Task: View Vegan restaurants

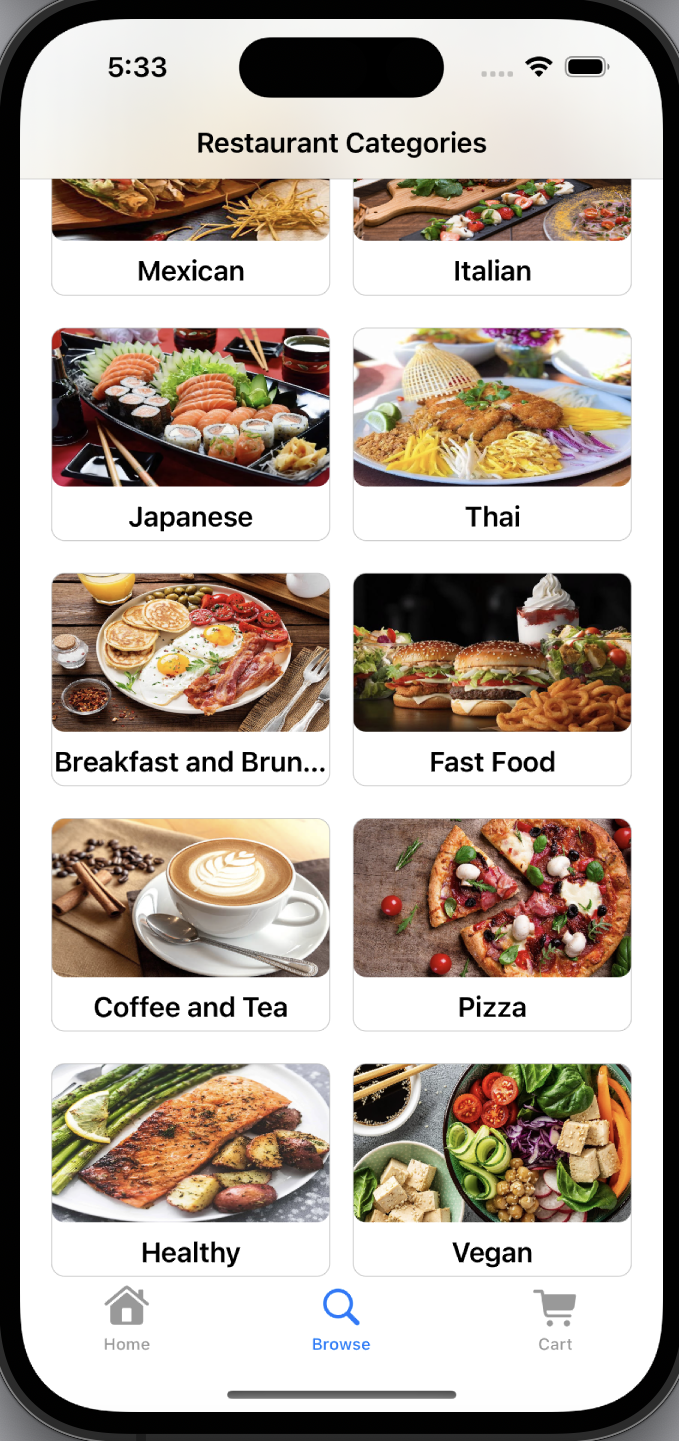Action: [492, 1169]
